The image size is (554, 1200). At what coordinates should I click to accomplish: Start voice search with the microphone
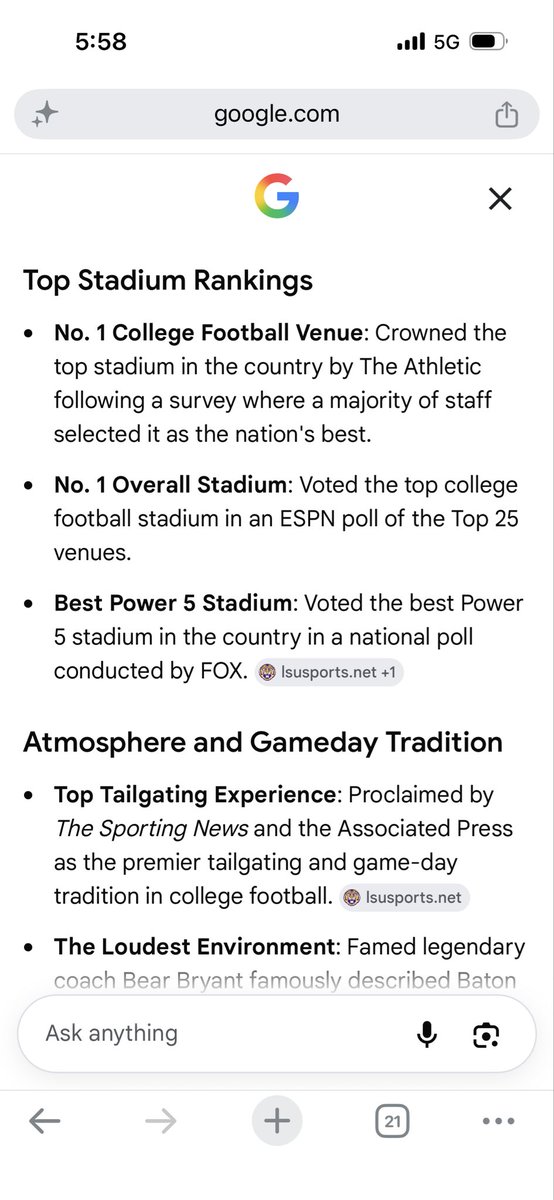(427, 1035)
